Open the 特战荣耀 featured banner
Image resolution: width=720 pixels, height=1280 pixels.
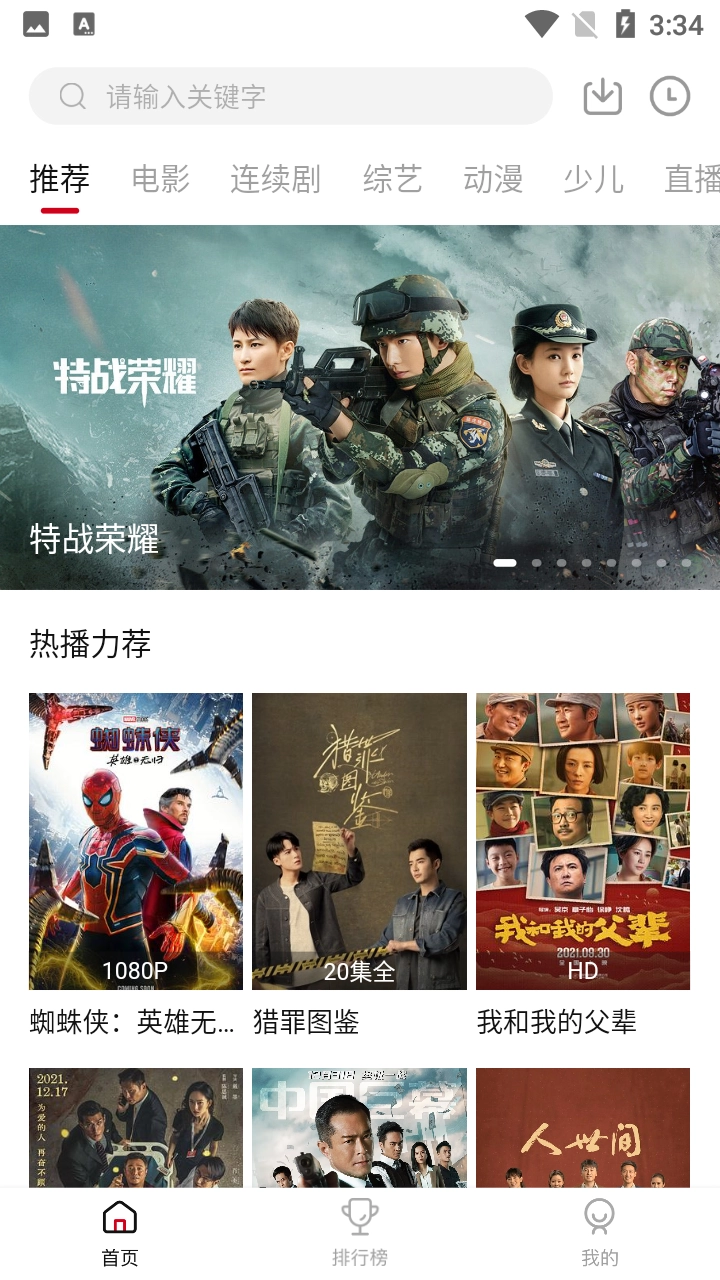360,400
